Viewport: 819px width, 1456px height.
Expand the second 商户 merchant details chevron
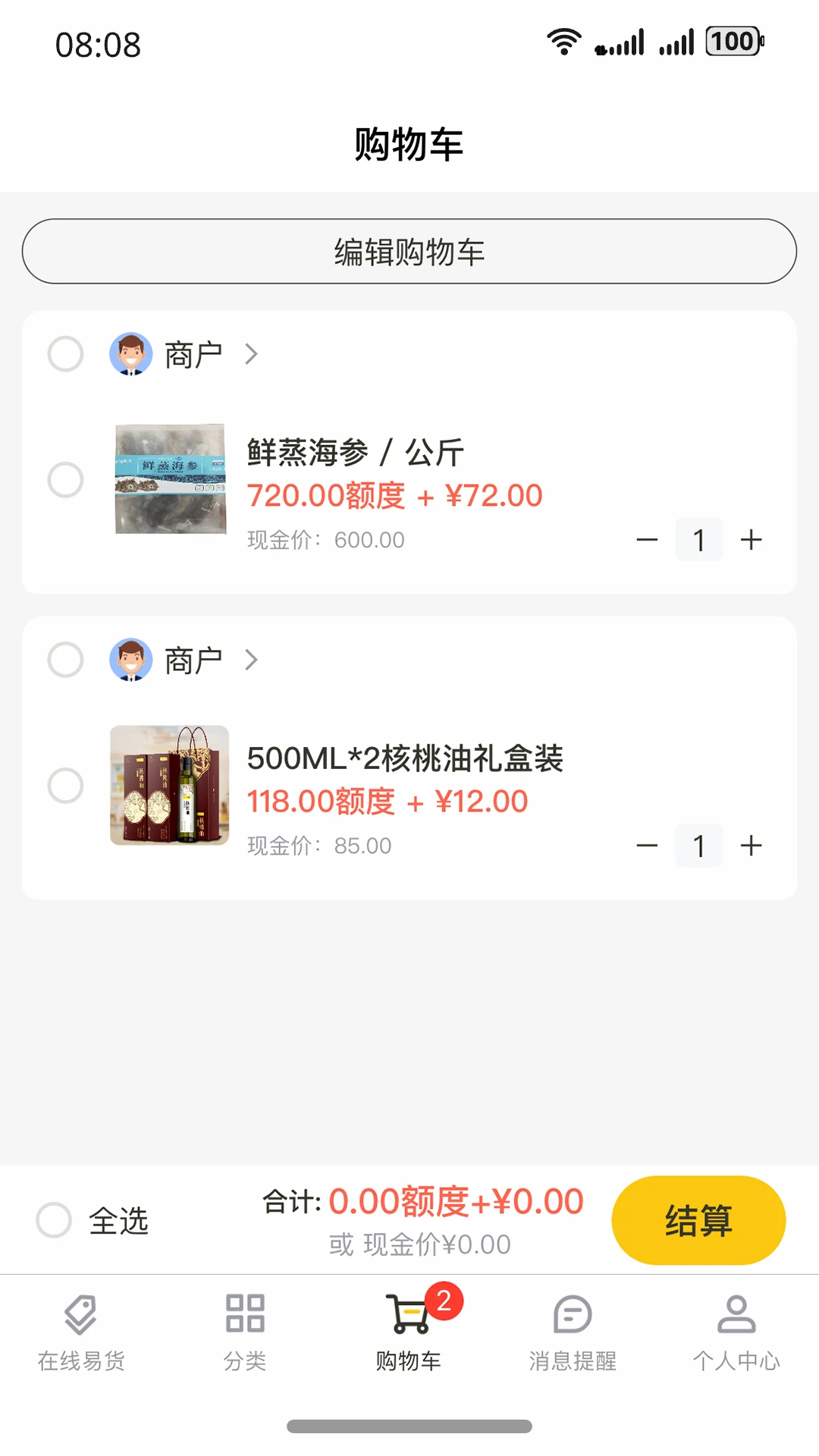pos(251,660)
